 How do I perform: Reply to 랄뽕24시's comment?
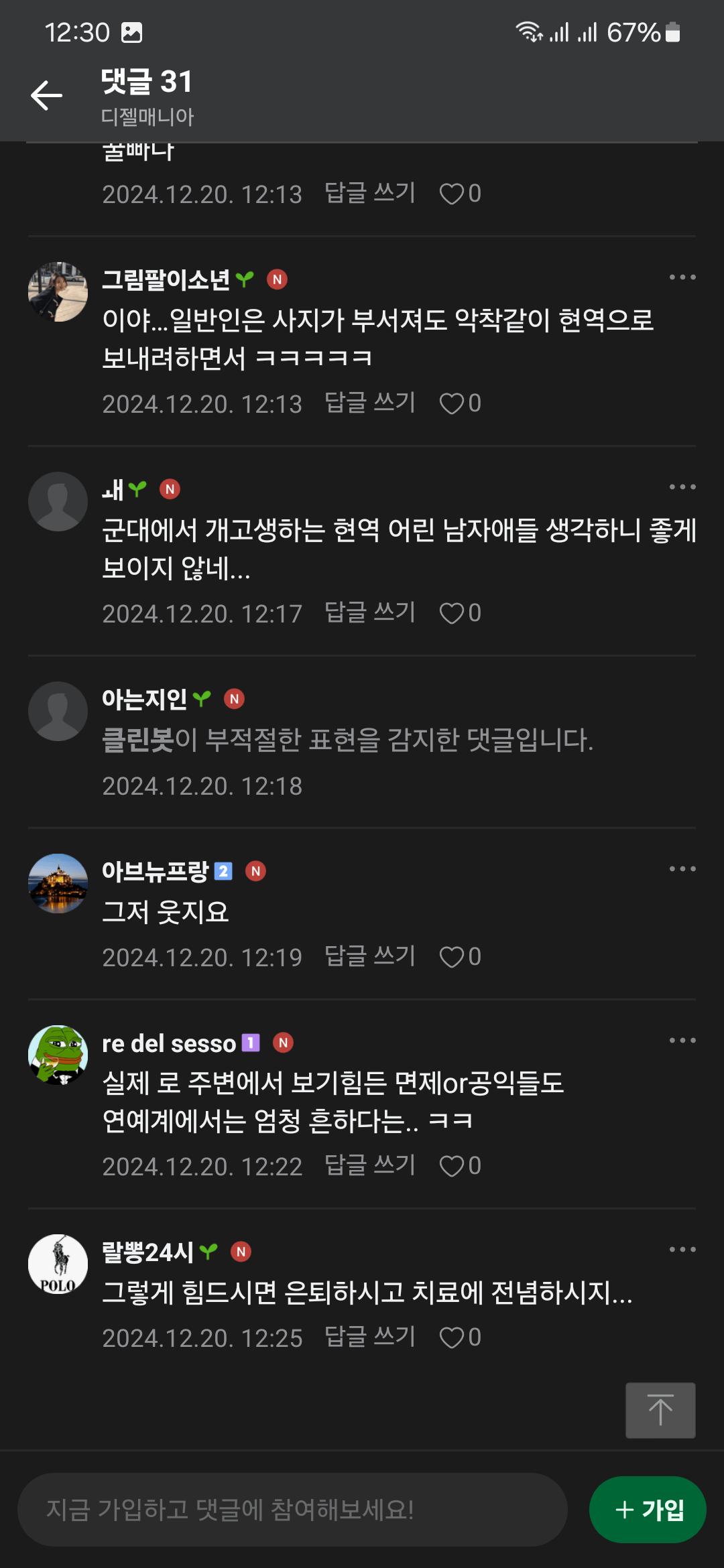point(370,1337)
